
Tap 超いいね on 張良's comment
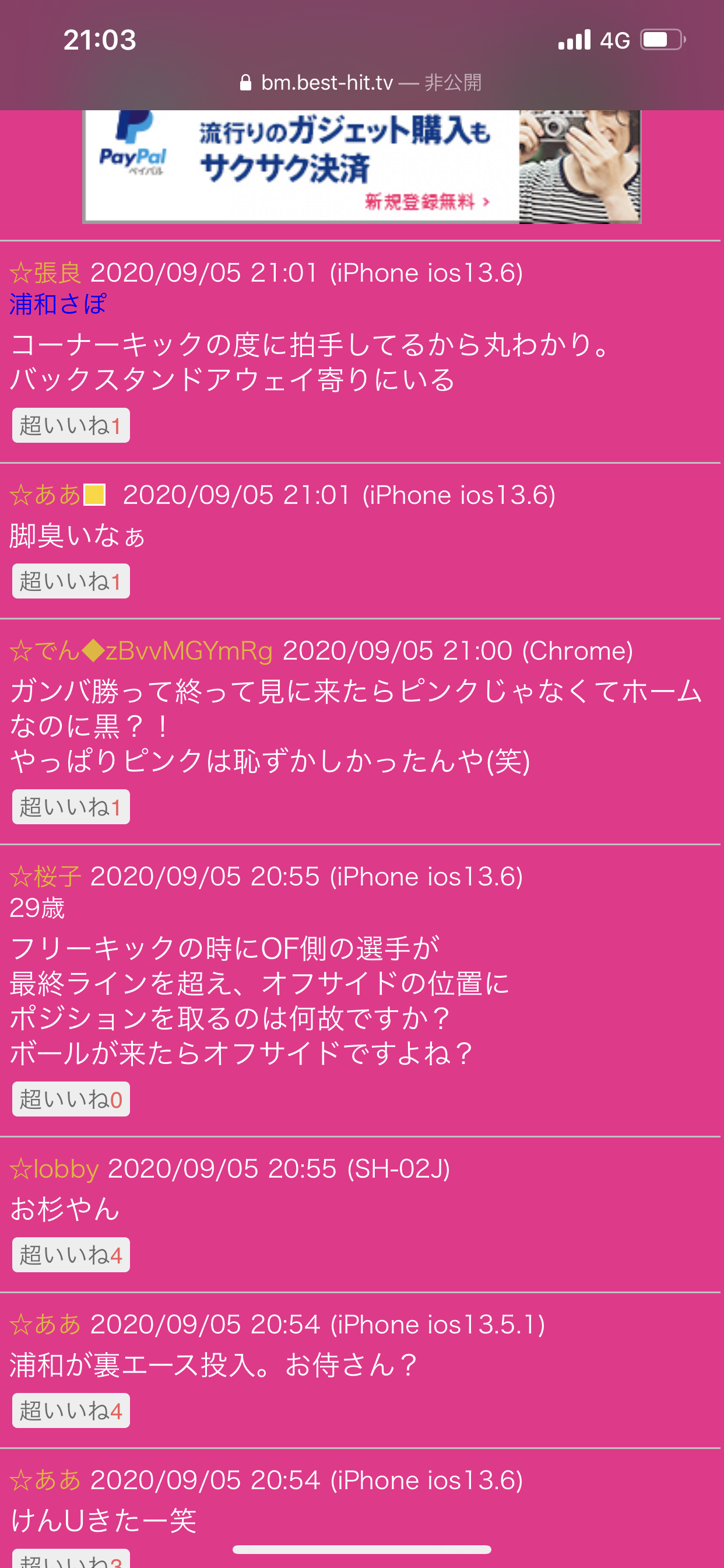point(71,425)
